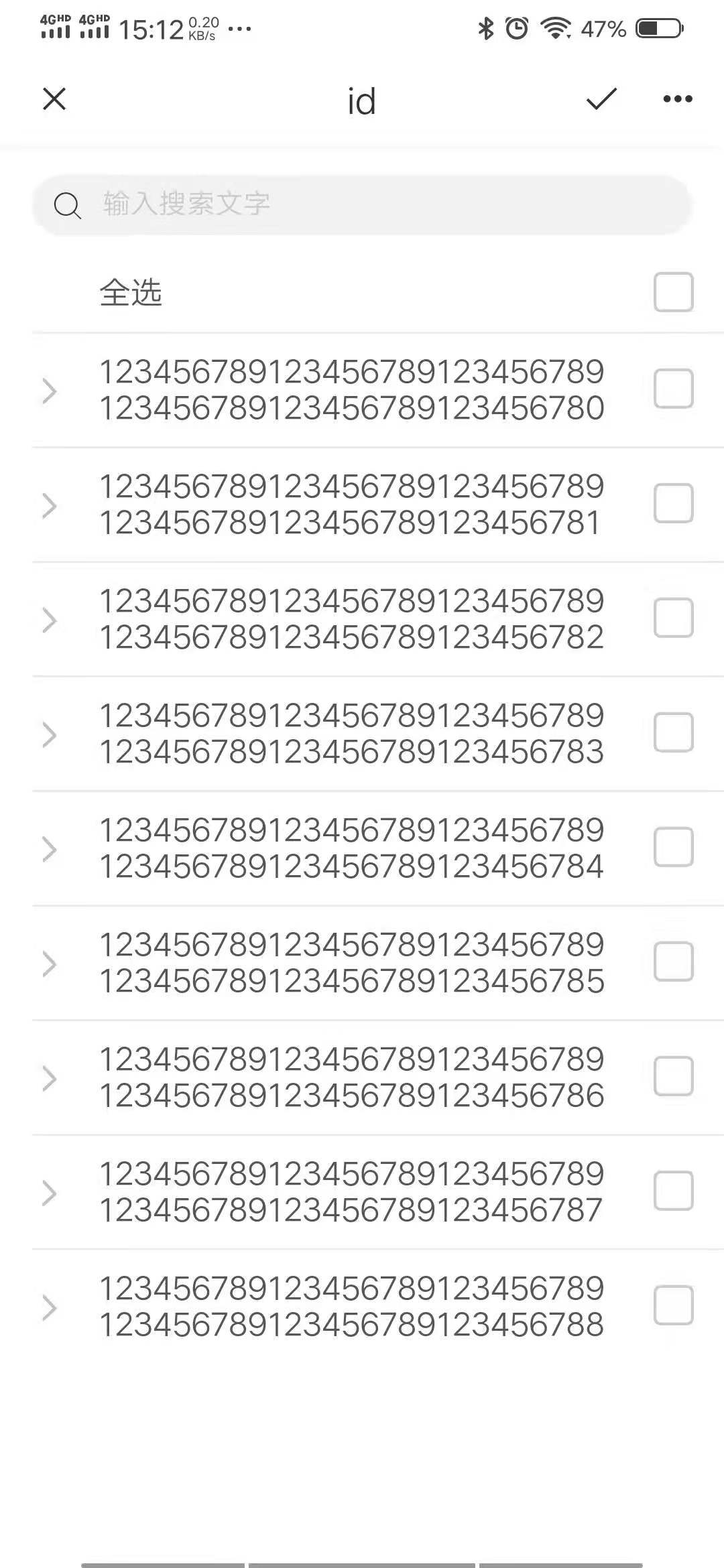Select the 全选 row label
The height and width of the screenshot is (1568, 724).
point(131,291)
